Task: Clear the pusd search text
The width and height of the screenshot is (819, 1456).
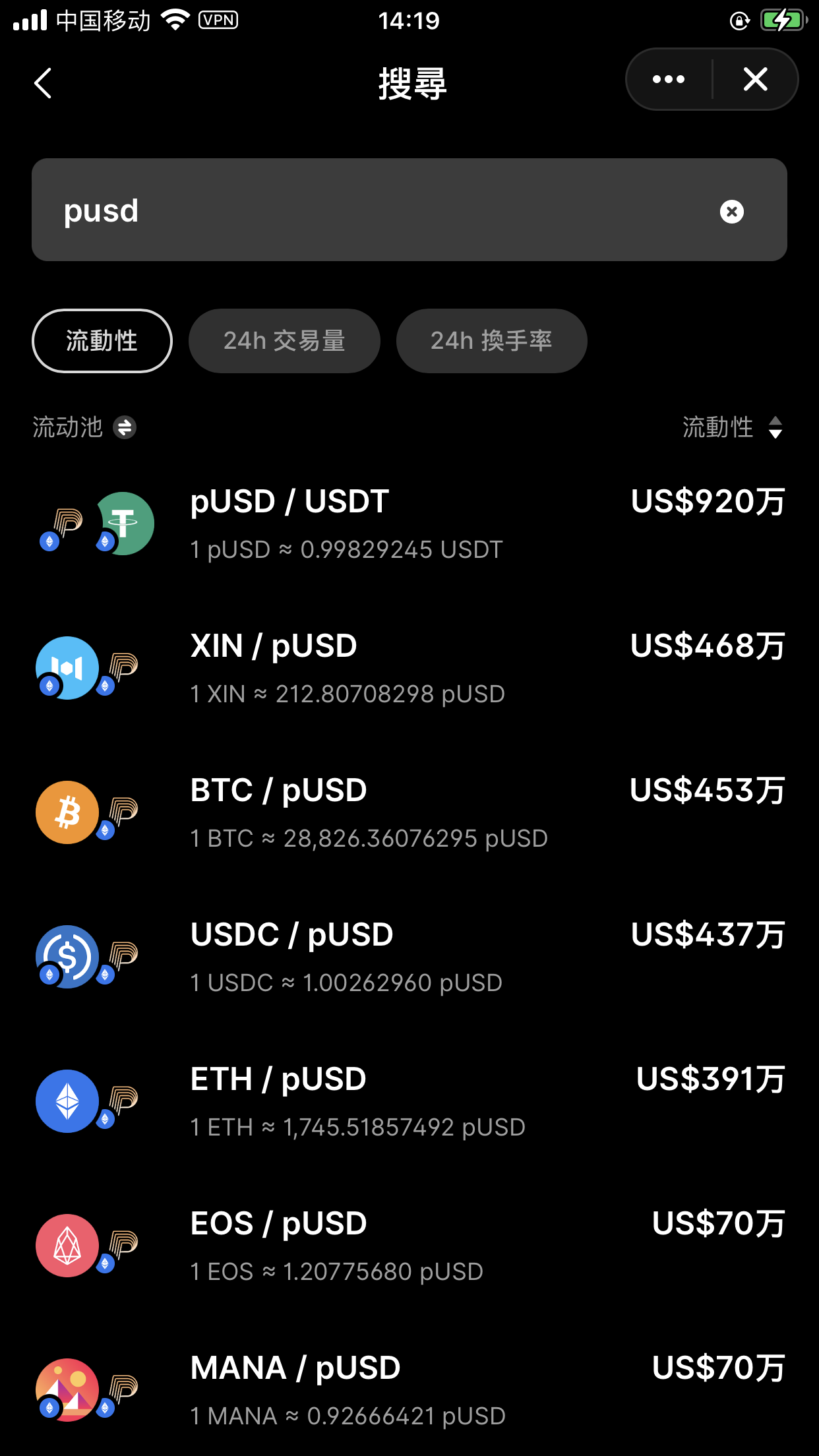Action: pyautogui.click(x=732, y=211)
